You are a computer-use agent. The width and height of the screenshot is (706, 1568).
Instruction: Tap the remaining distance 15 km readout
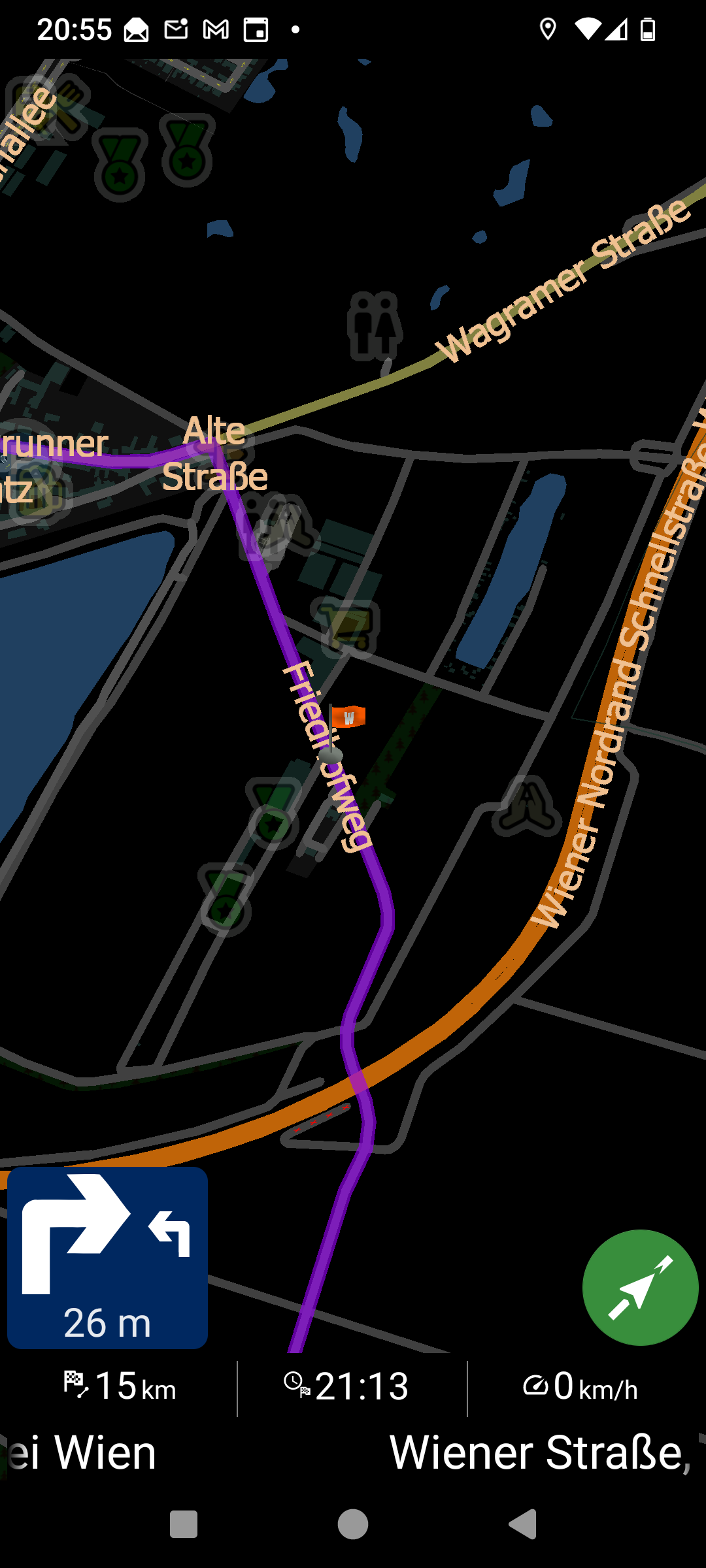tap(120, 1386)
